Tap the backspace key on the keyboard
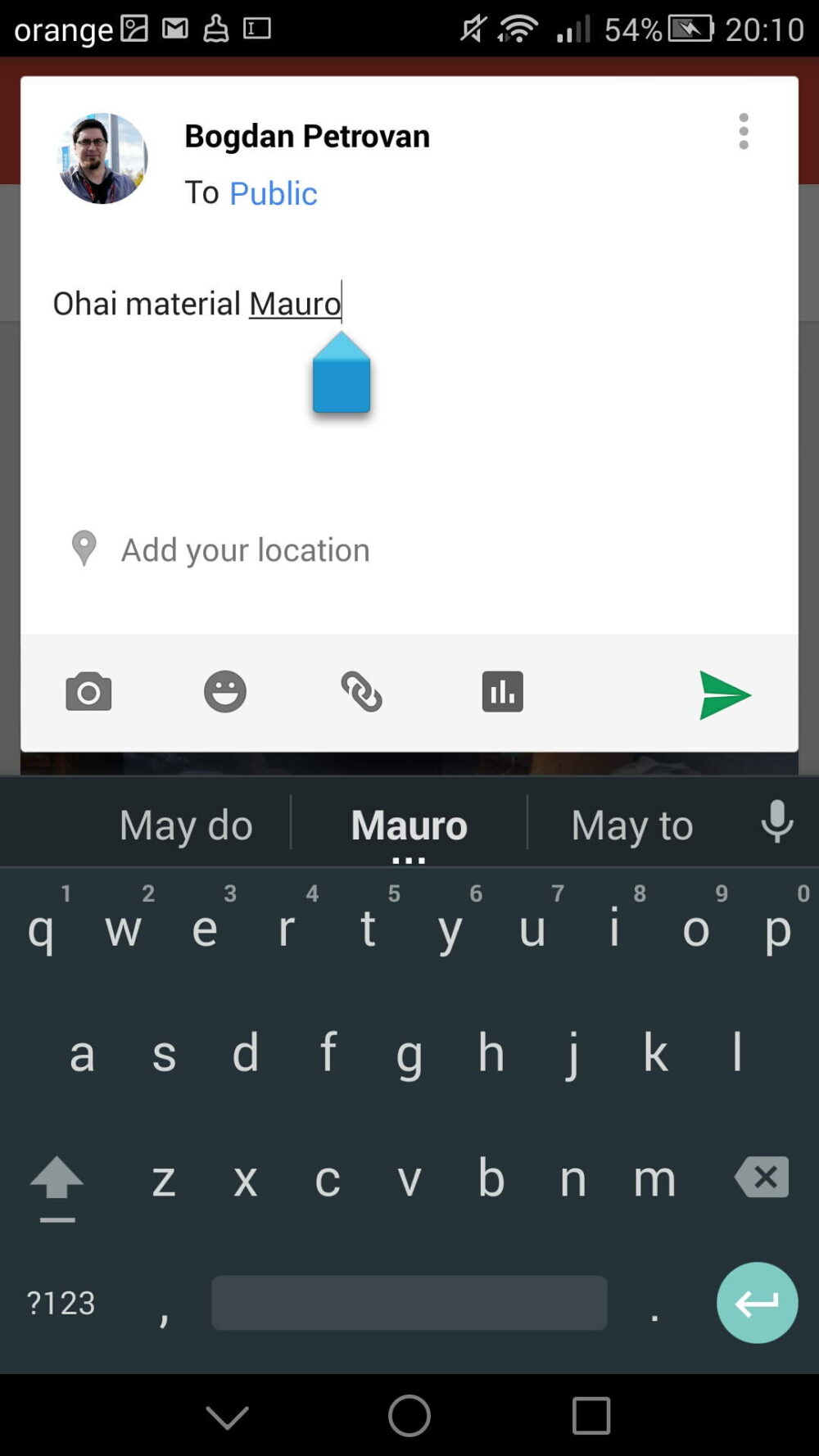819x1456 pixels. pyautogui.click(x=760, y=1178)
